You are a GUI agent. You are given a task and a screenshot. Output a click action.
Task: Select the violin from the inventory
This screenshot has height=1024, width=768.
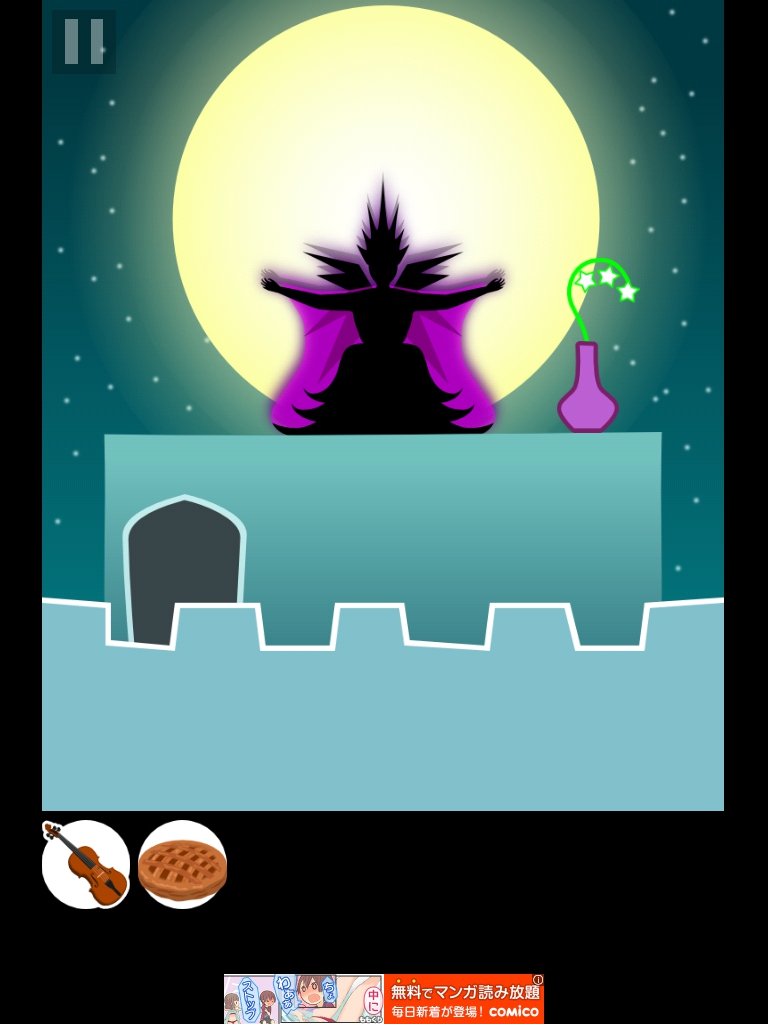click(86, 865)
